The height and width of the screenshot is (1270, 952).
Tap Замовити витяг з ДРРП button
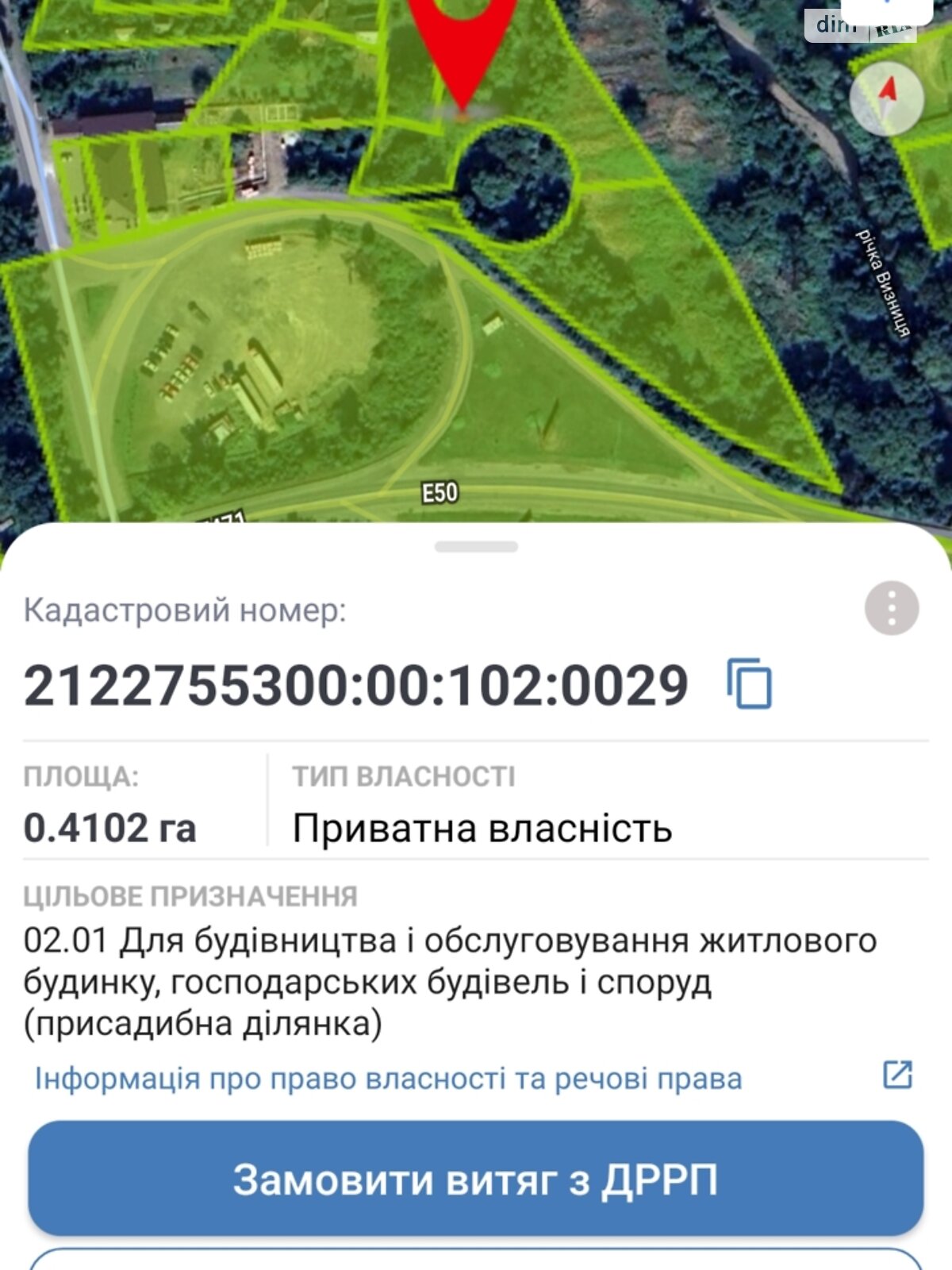(x=476, y=1179)
